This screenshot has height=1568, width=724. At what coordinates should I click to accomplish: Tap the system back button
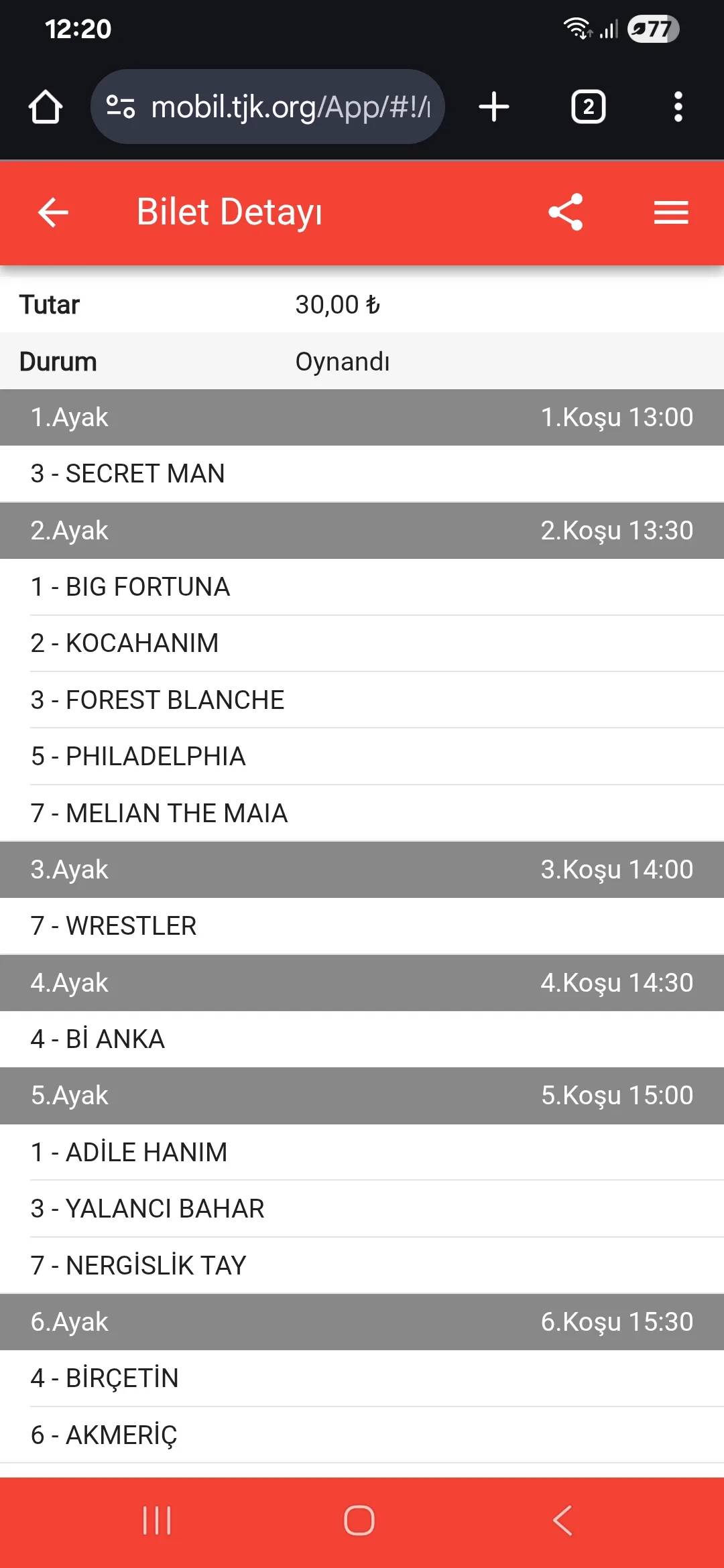coord(563,1520)
